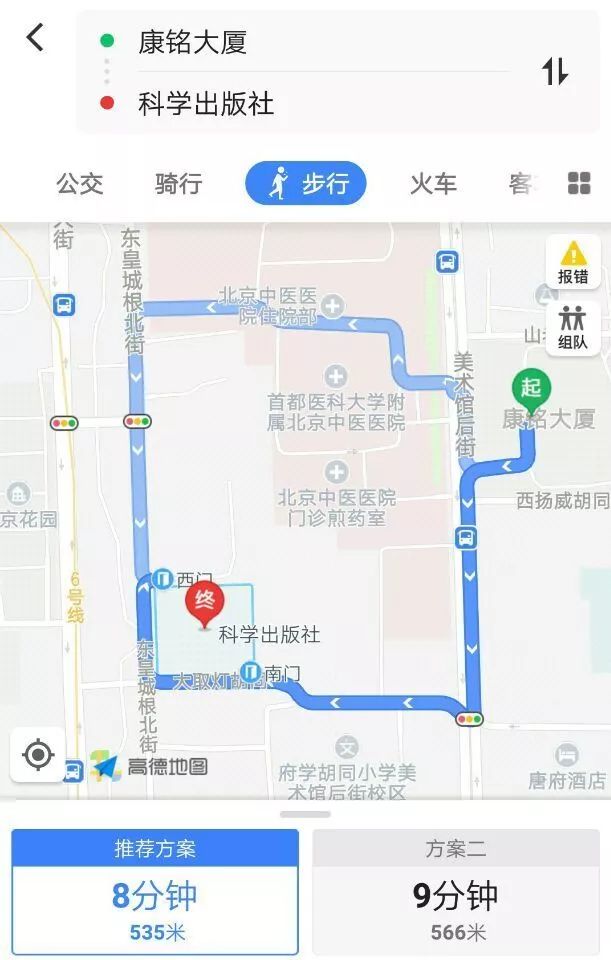Open the 组队 team feature

click(573, 327)
